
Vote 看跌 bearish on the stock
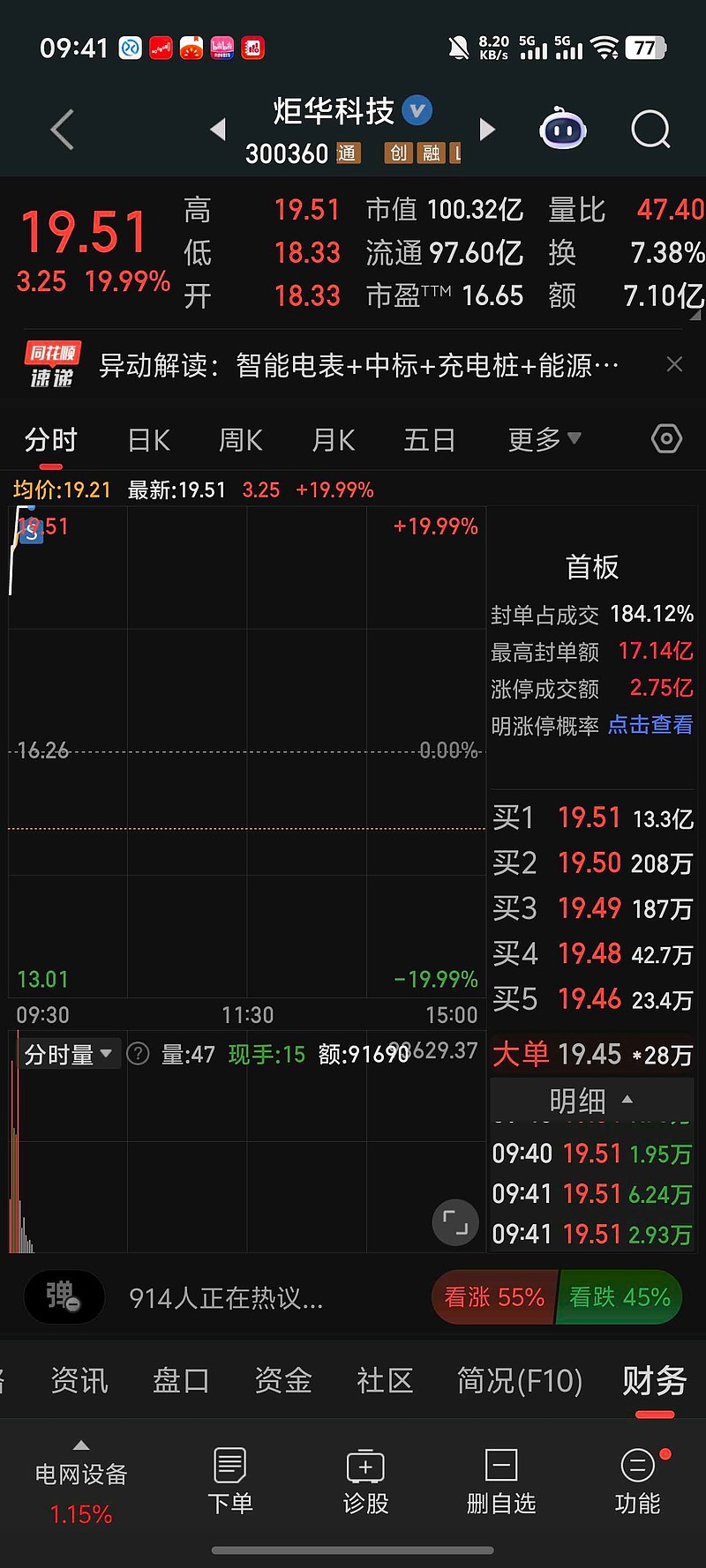[620, 1297]
